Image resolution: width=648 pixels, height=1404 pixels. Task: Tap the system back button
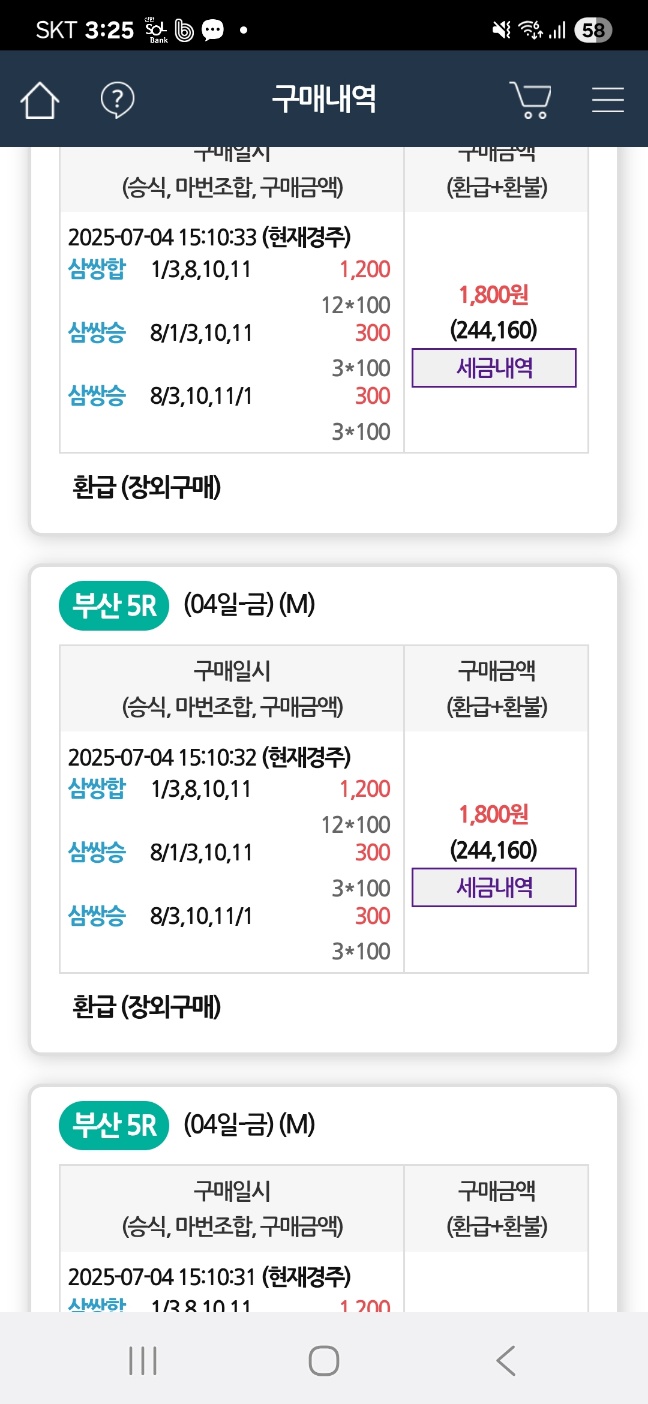[x=506, y=1360]
